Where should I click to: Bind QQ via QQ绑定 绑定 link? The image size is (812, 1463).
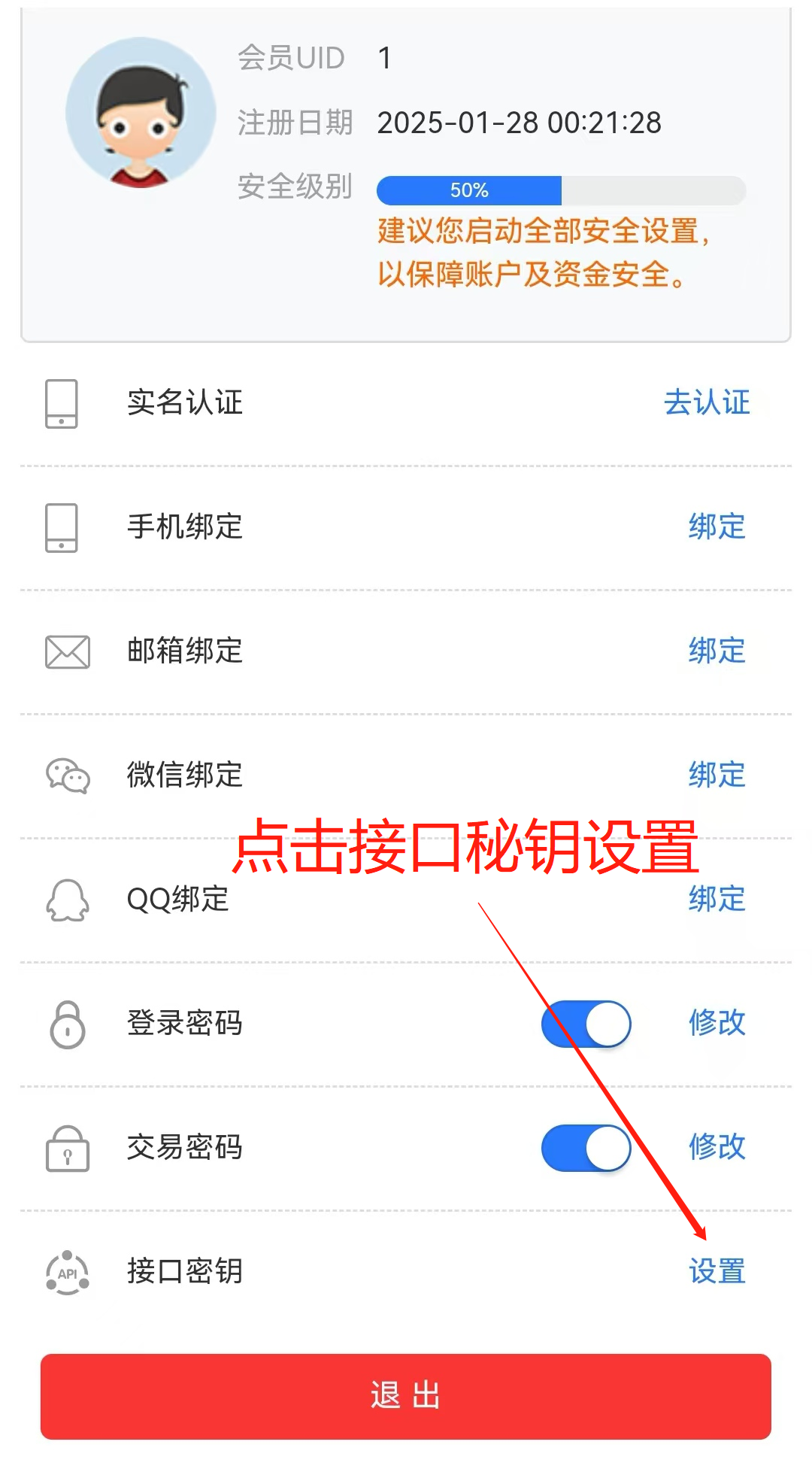pos(717,899)
